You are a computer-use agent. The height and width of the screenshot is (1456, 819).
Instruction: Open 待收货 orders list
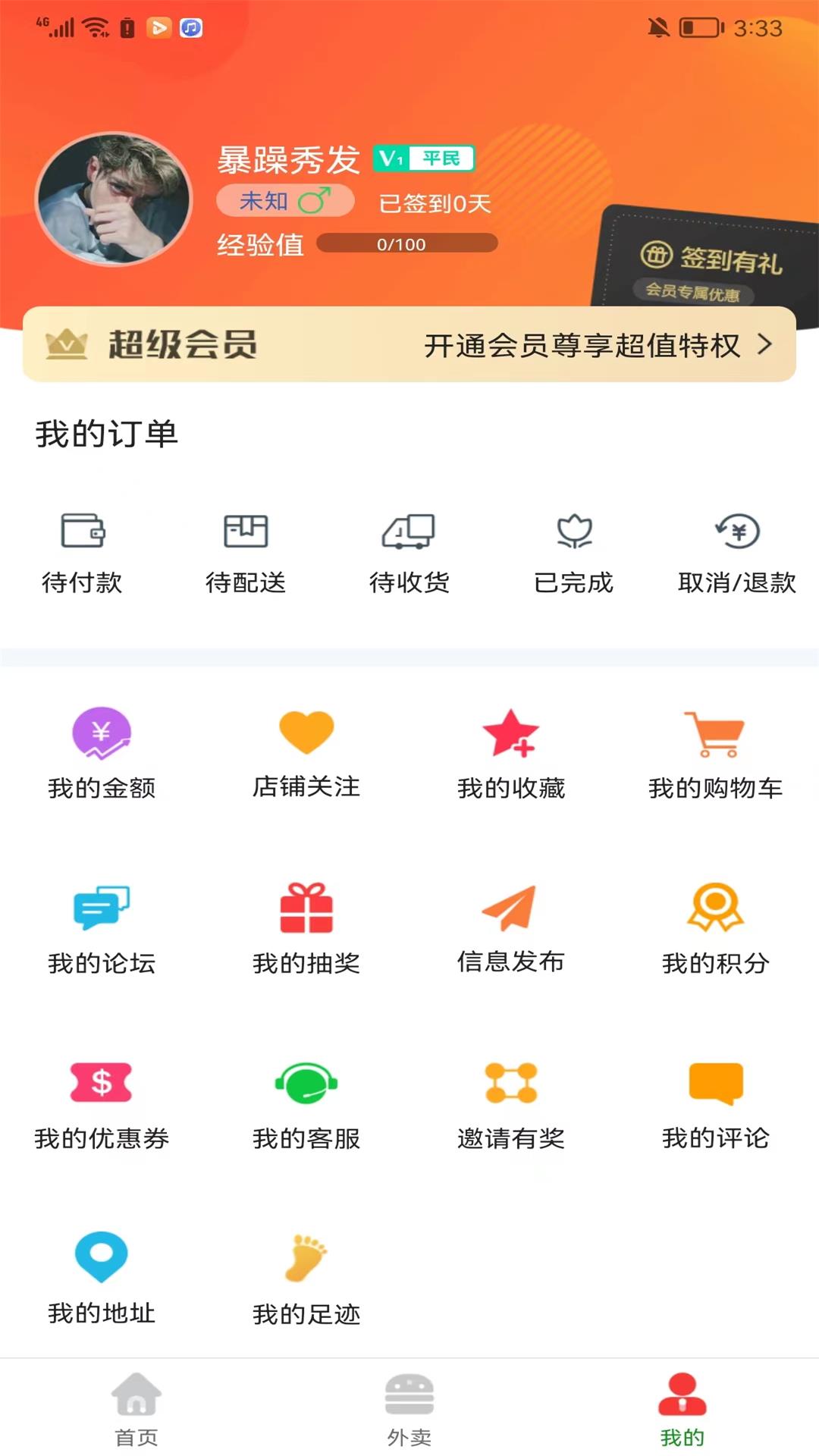point(409,550)
